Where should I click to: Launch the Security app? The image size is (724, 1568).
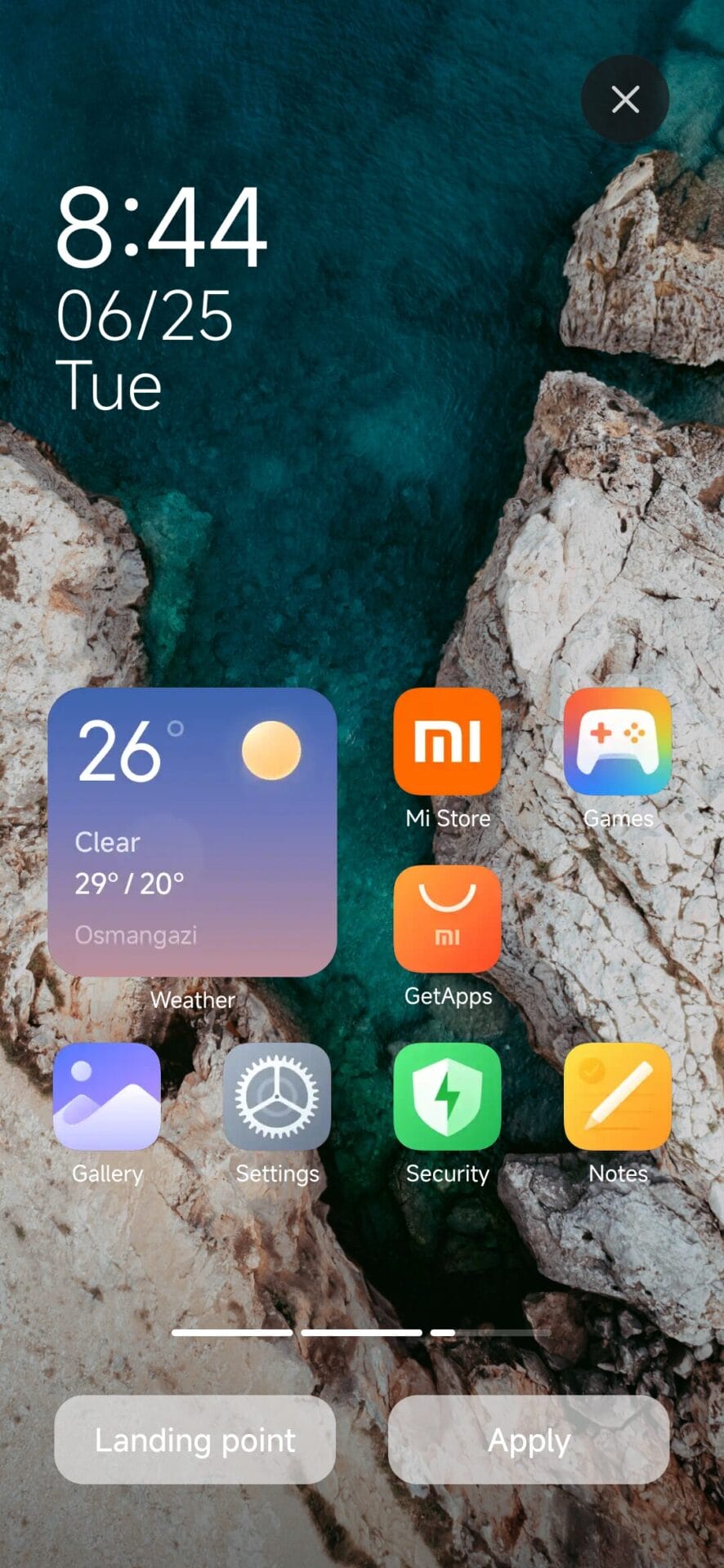[x=447, y=1096]
